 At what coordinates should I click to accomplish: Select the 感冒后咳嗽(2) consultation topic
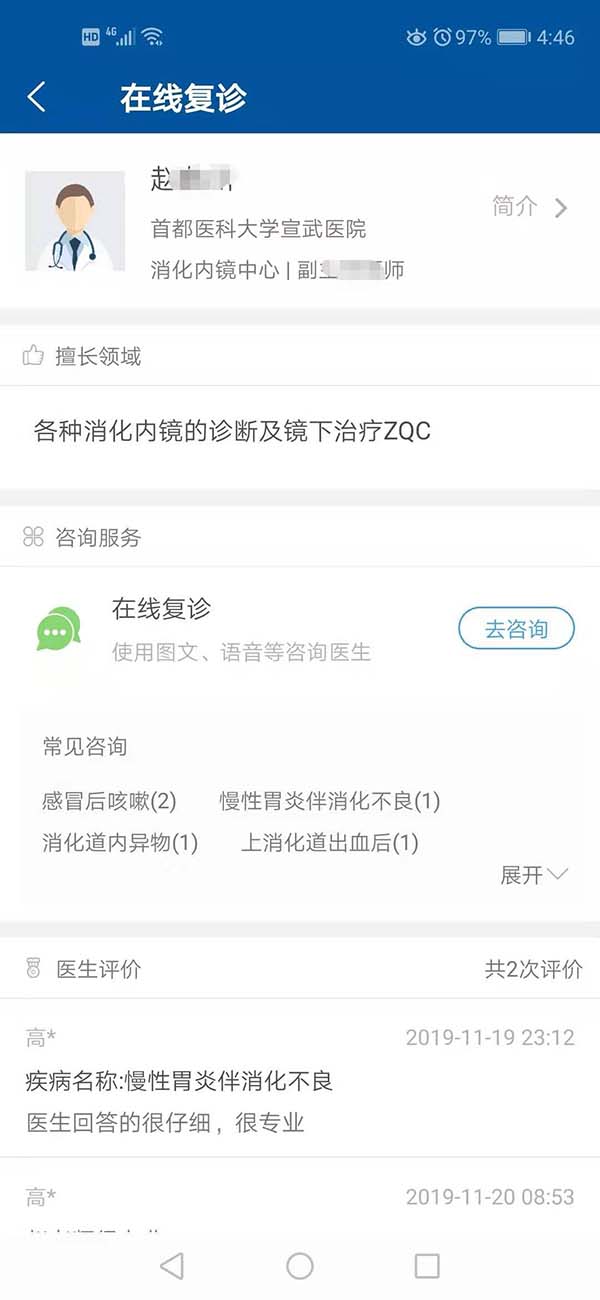tap(109, 801)
